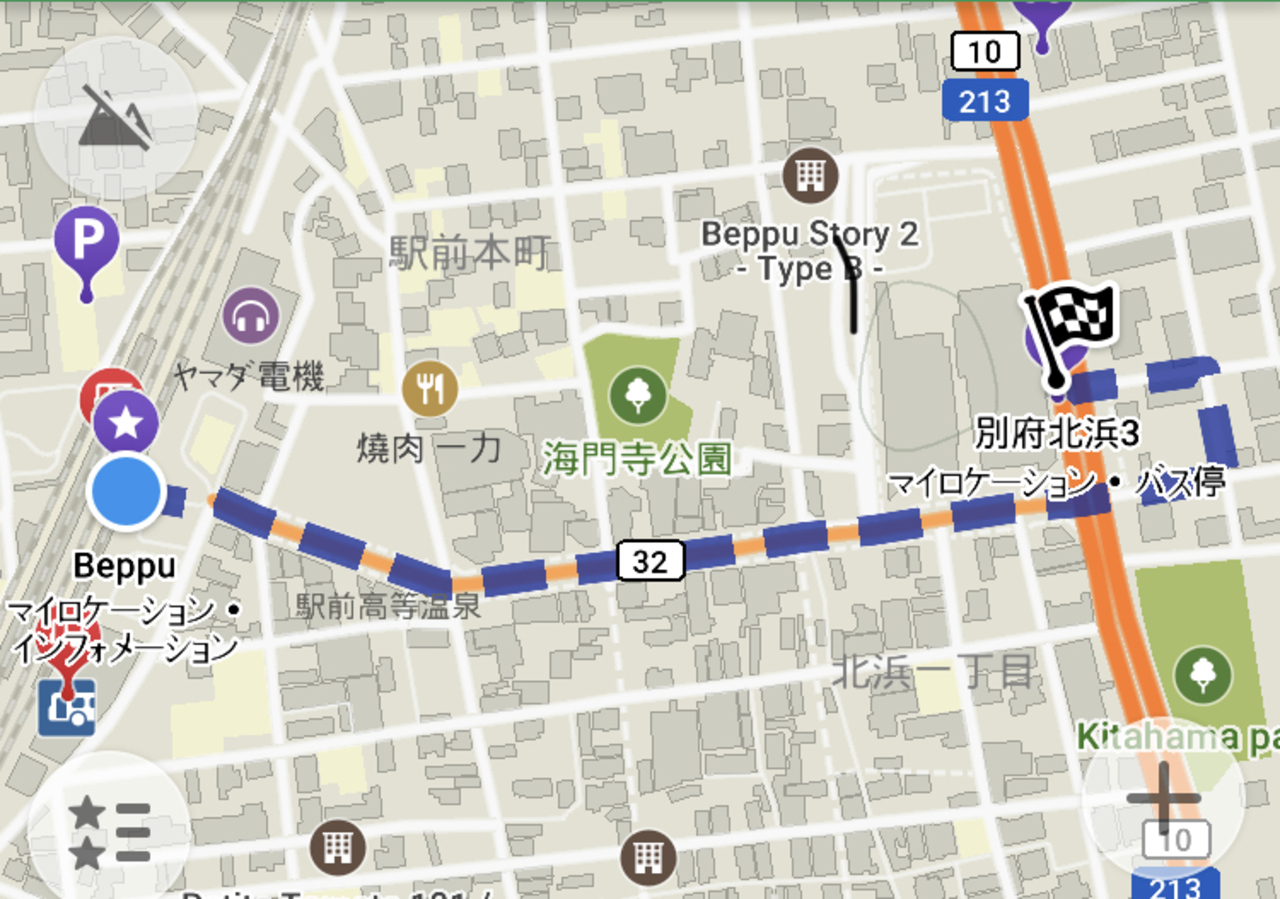The height and width of the screenshot is (899, 1280).
Task: Open the purple star bookmark pin
Action: tap(126, 424)
